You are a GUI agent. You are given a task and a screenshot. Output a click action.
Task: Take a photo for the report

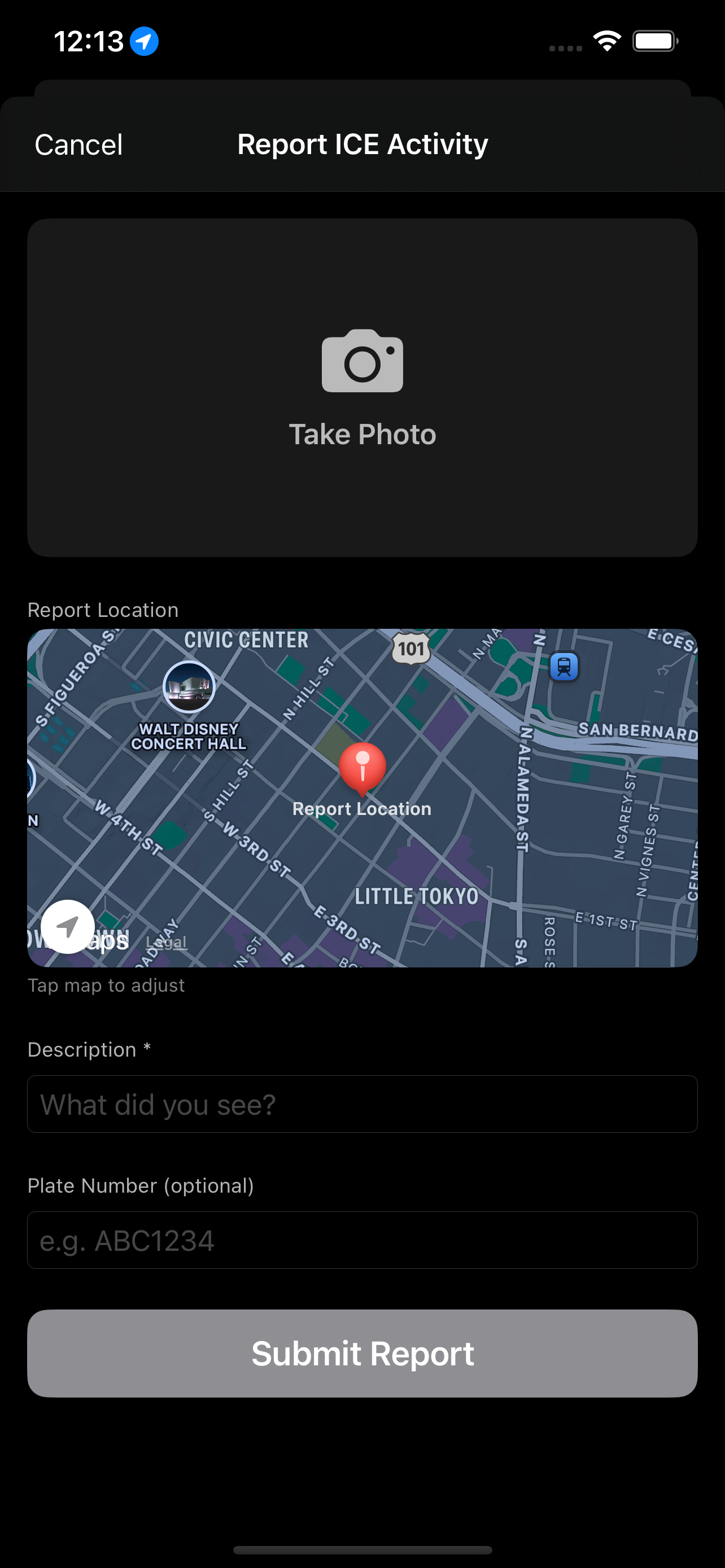[x=362, y=387]
